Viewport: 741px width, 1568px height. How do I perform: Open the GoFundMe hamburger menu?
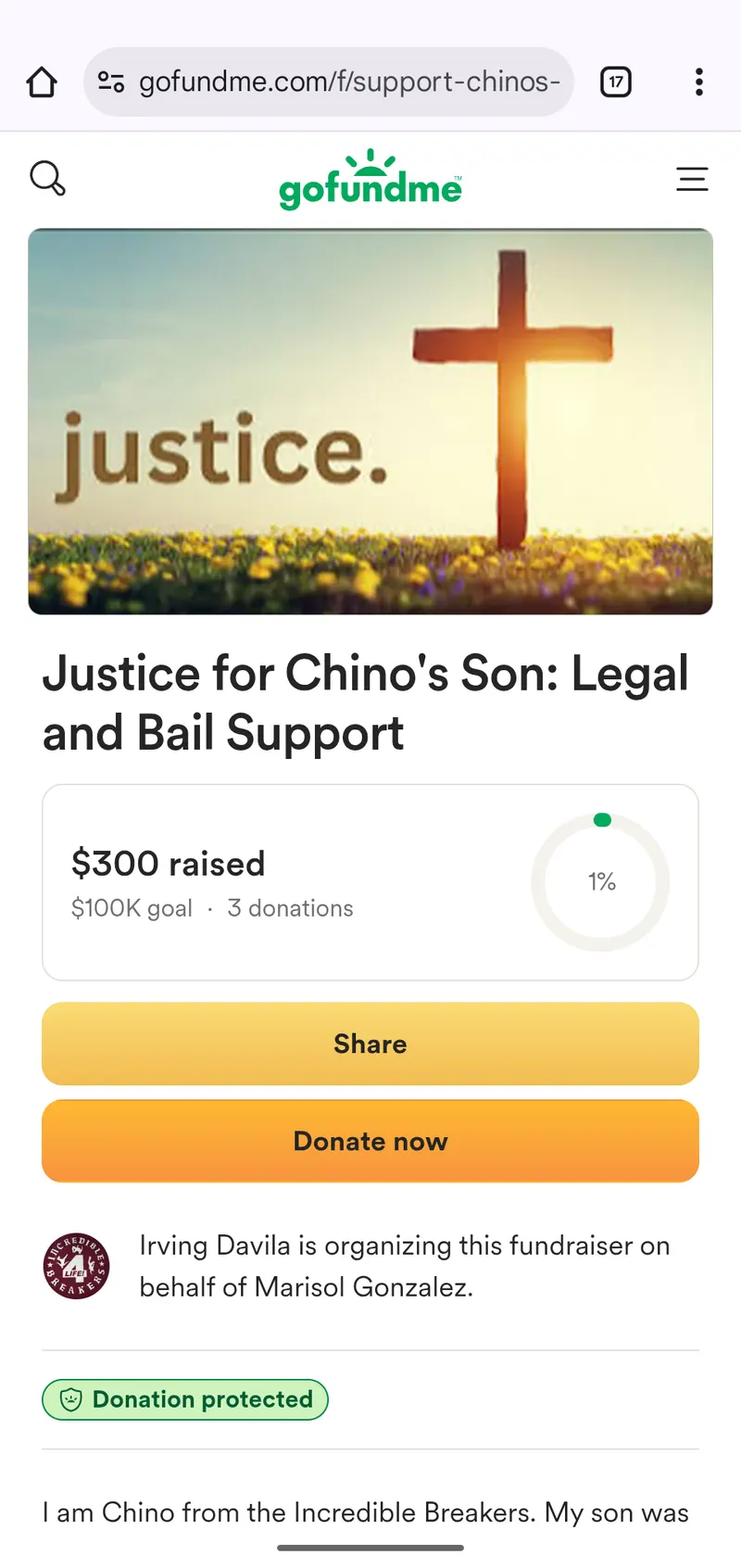pos(692,179)
